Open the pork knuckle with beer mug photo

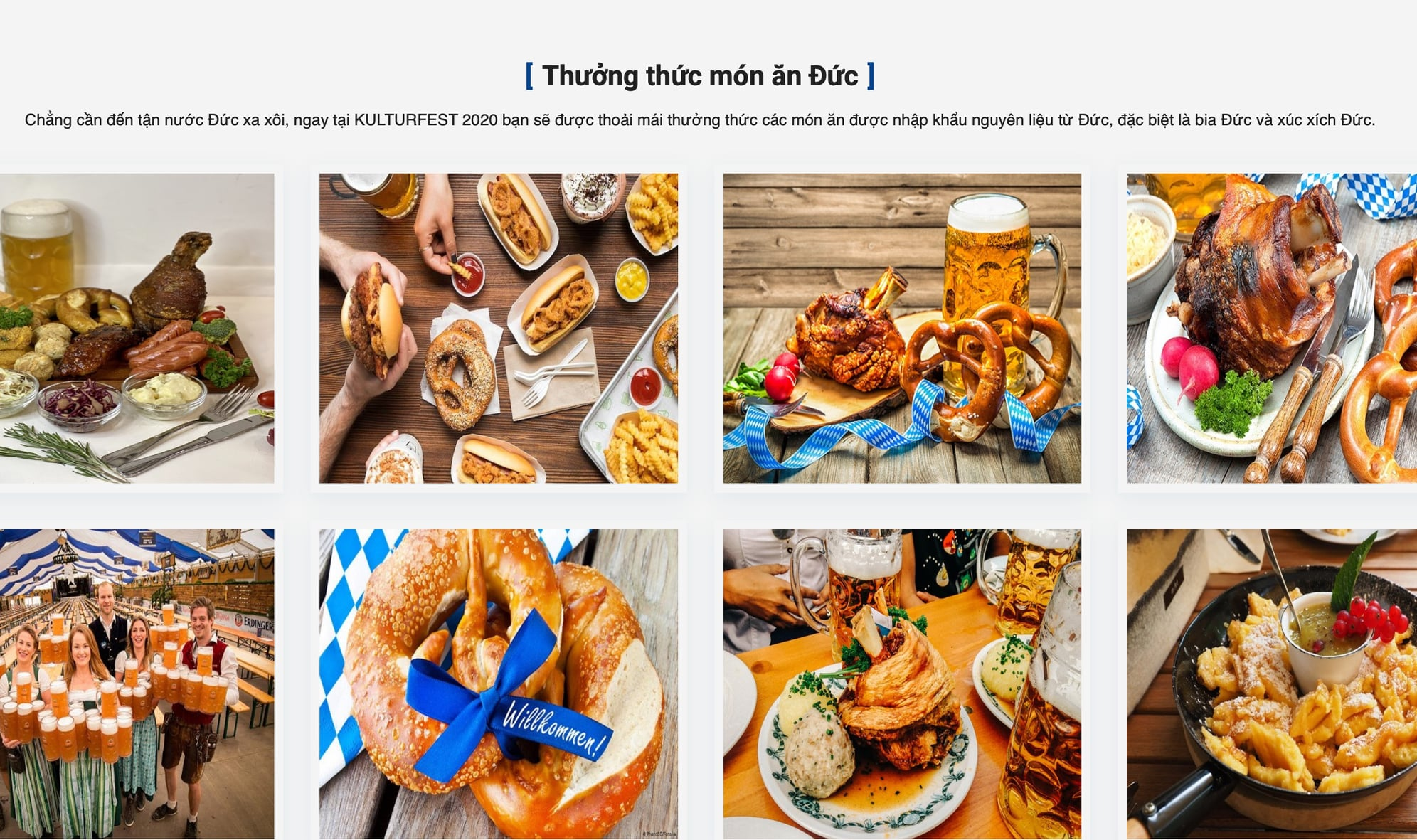(x=902, y=328)
